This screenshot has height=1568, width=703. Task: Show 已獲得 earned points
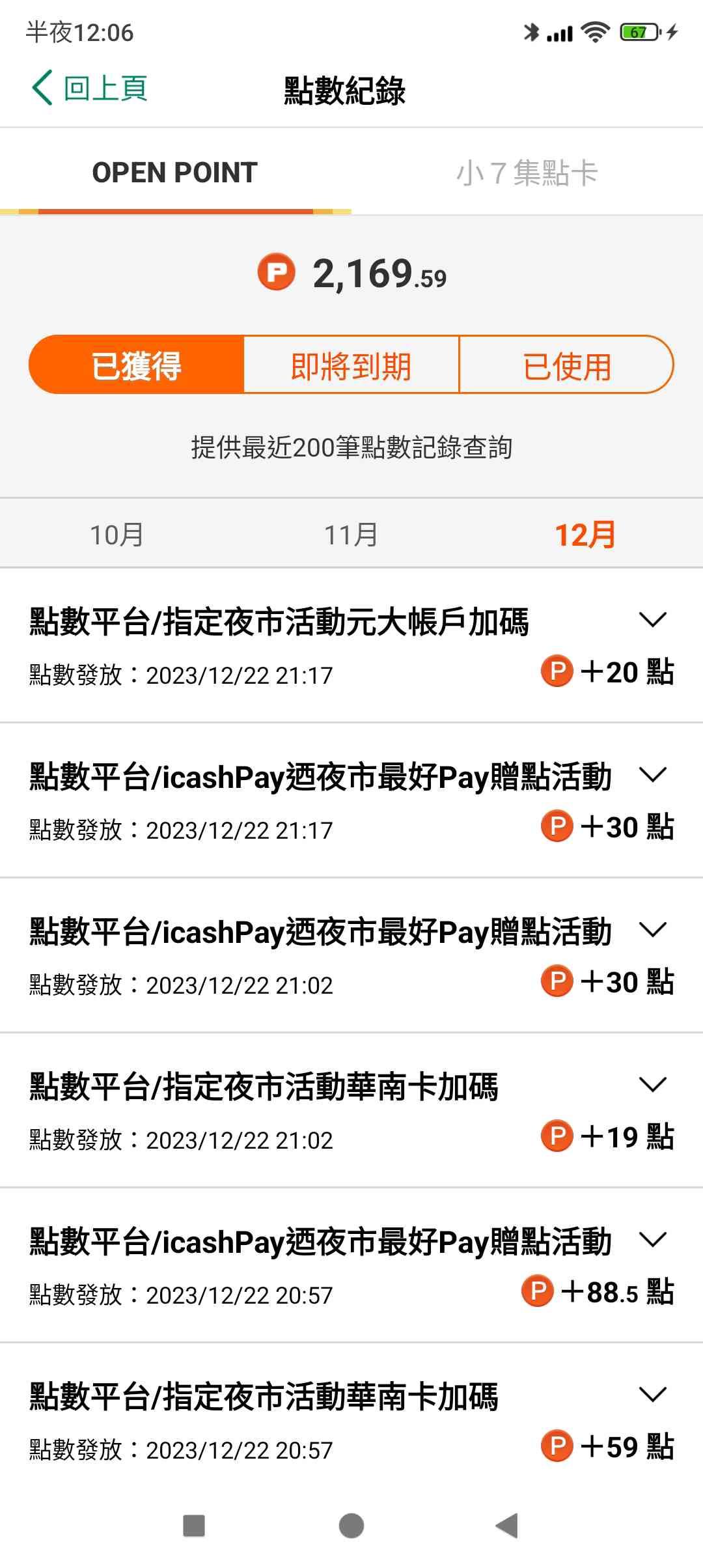137,365
